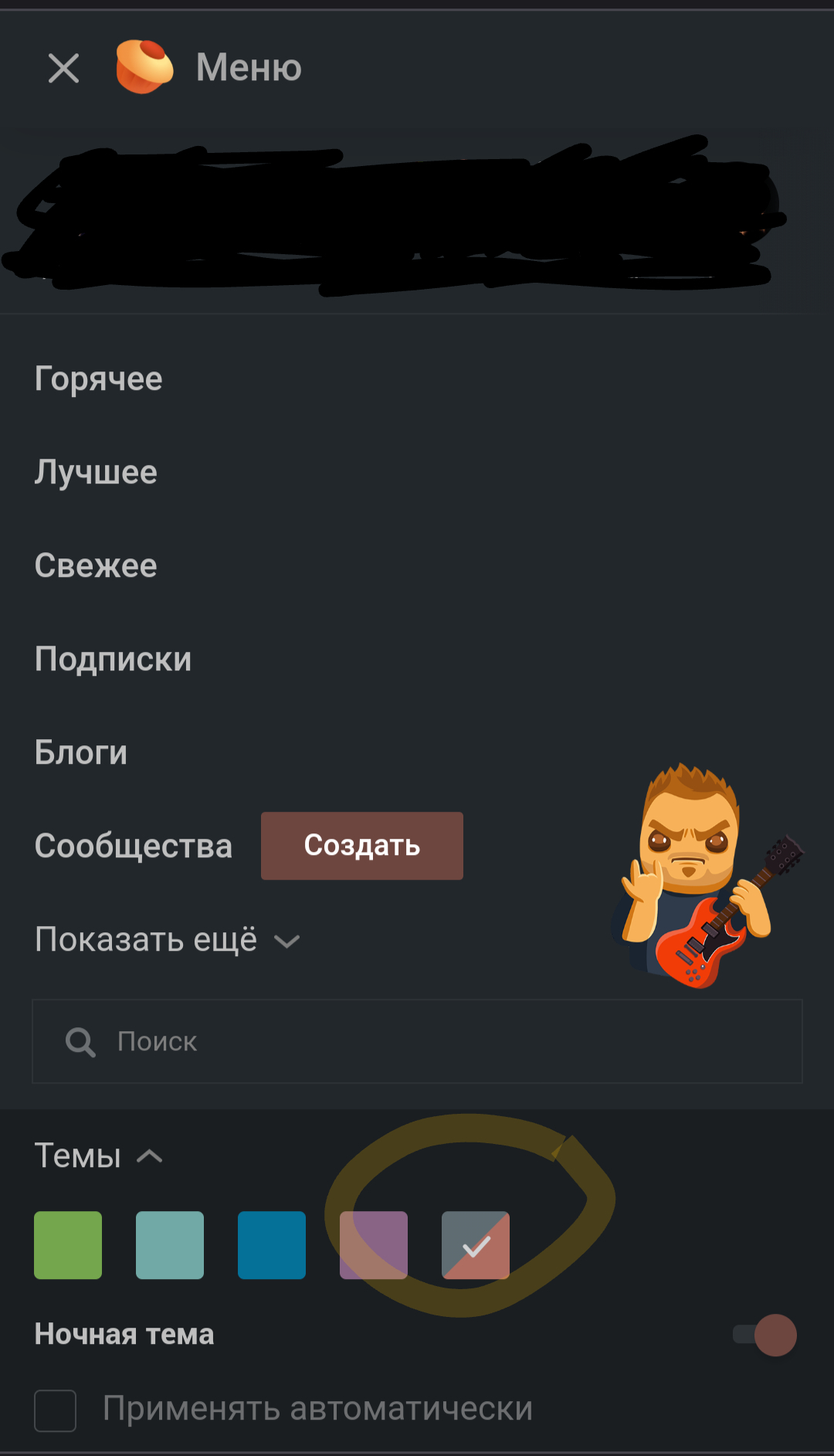
Task: Open the Лучшее section
Action: pos(96,472)
